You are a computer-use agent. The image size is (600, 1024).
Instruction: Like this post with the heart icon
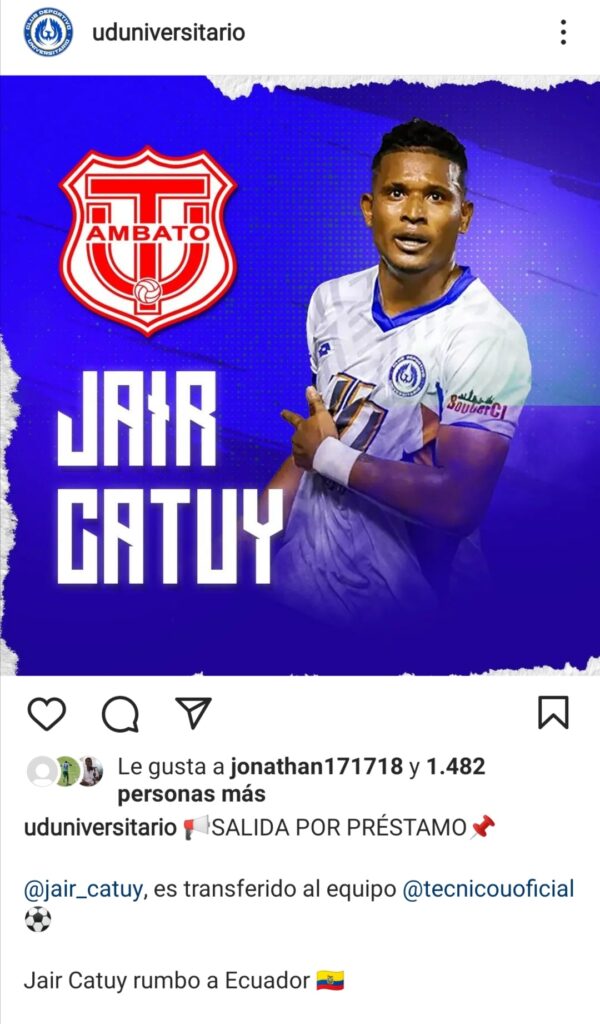click(x=46, y=713)
